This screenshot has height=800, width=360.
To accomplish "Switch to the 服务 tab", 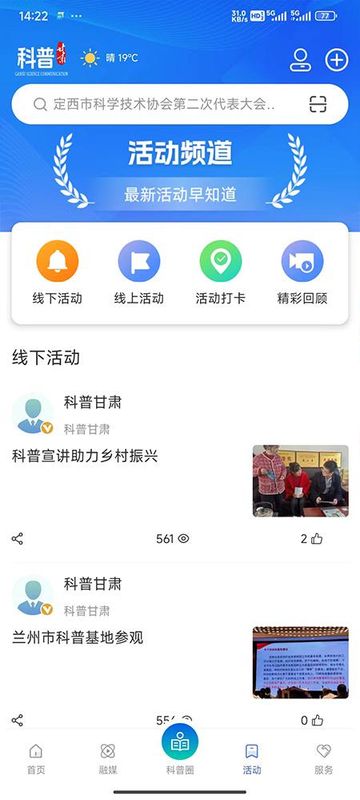I will coord(324,759).
